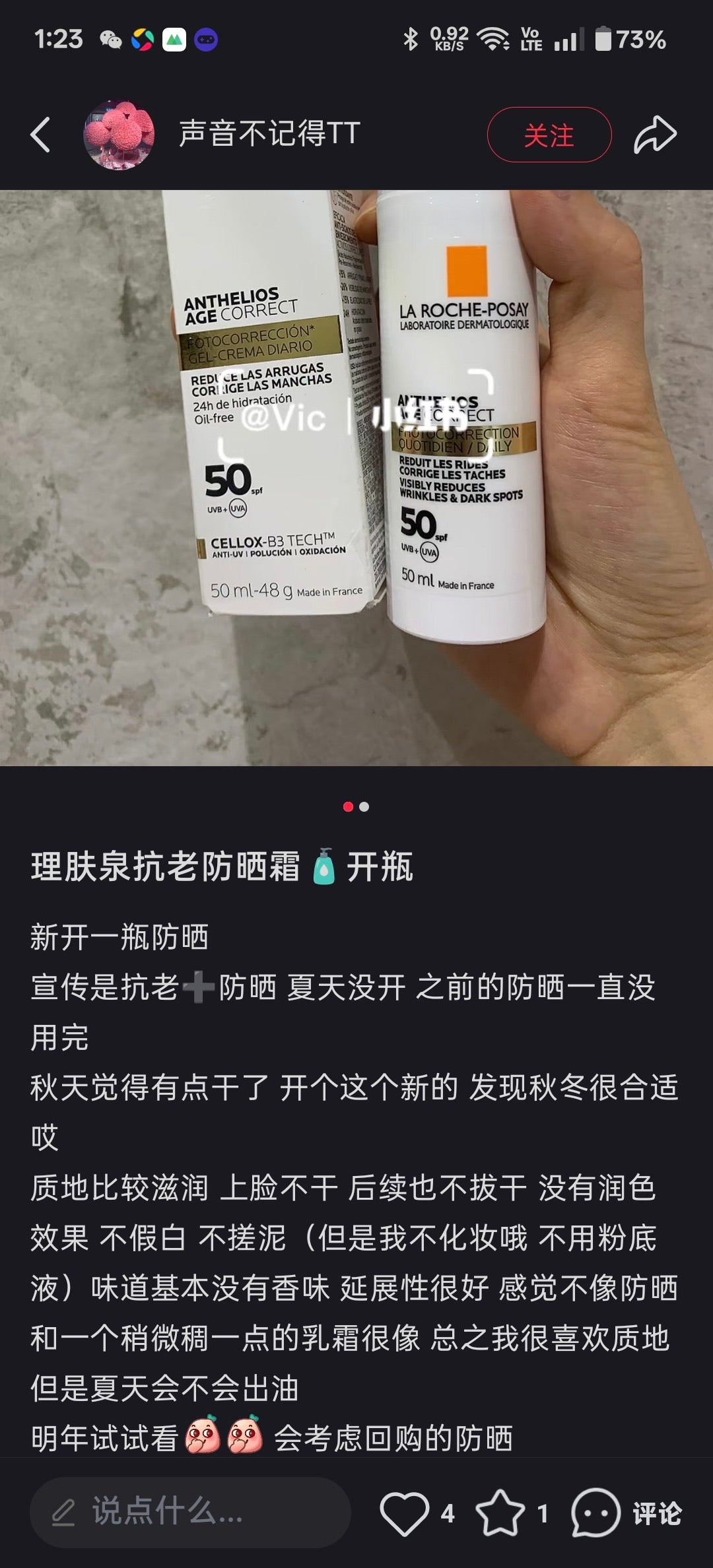The image size is (713, 1568).
Task: Share this post via the arrow icon
Action: coord(655,135)
